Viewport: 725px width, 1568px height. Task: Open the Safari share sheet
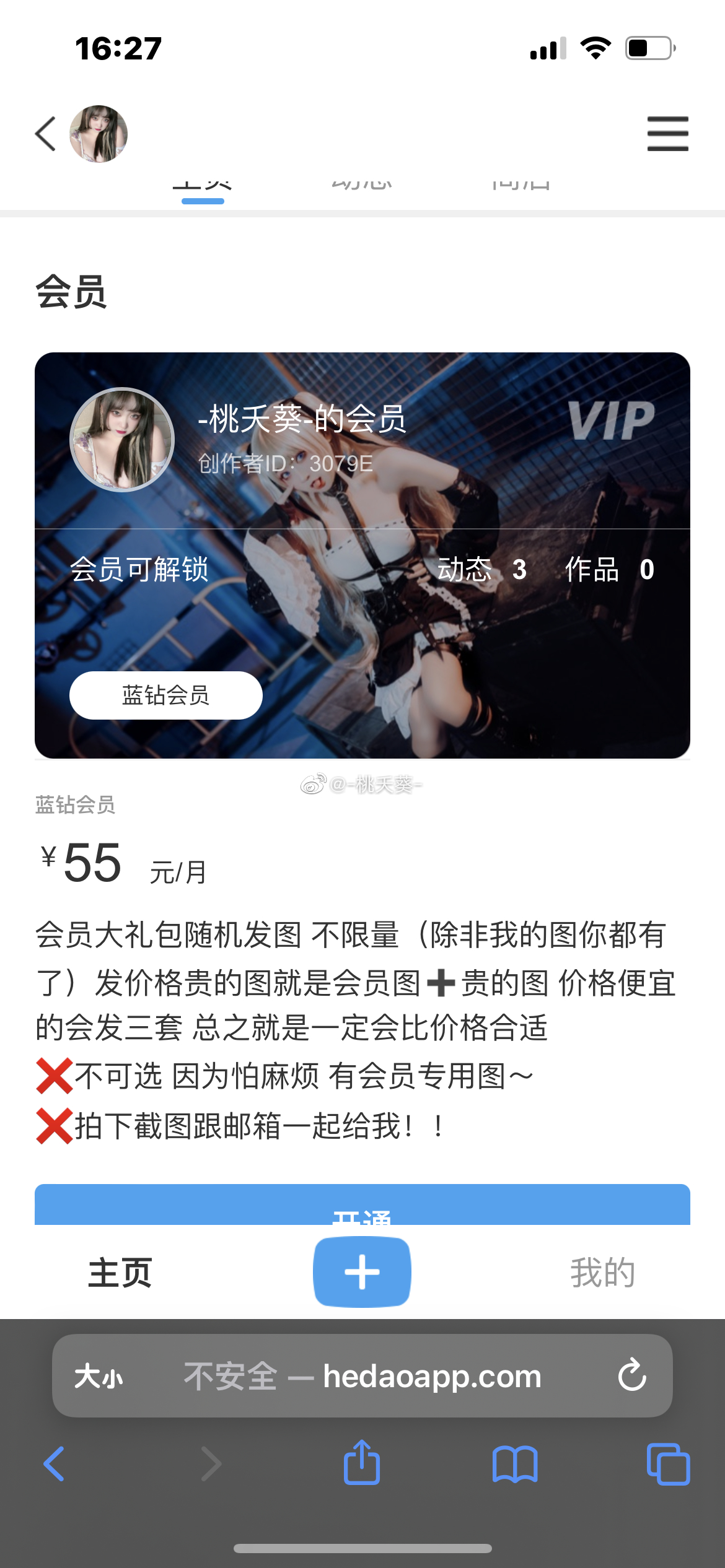pos(362,1463)
